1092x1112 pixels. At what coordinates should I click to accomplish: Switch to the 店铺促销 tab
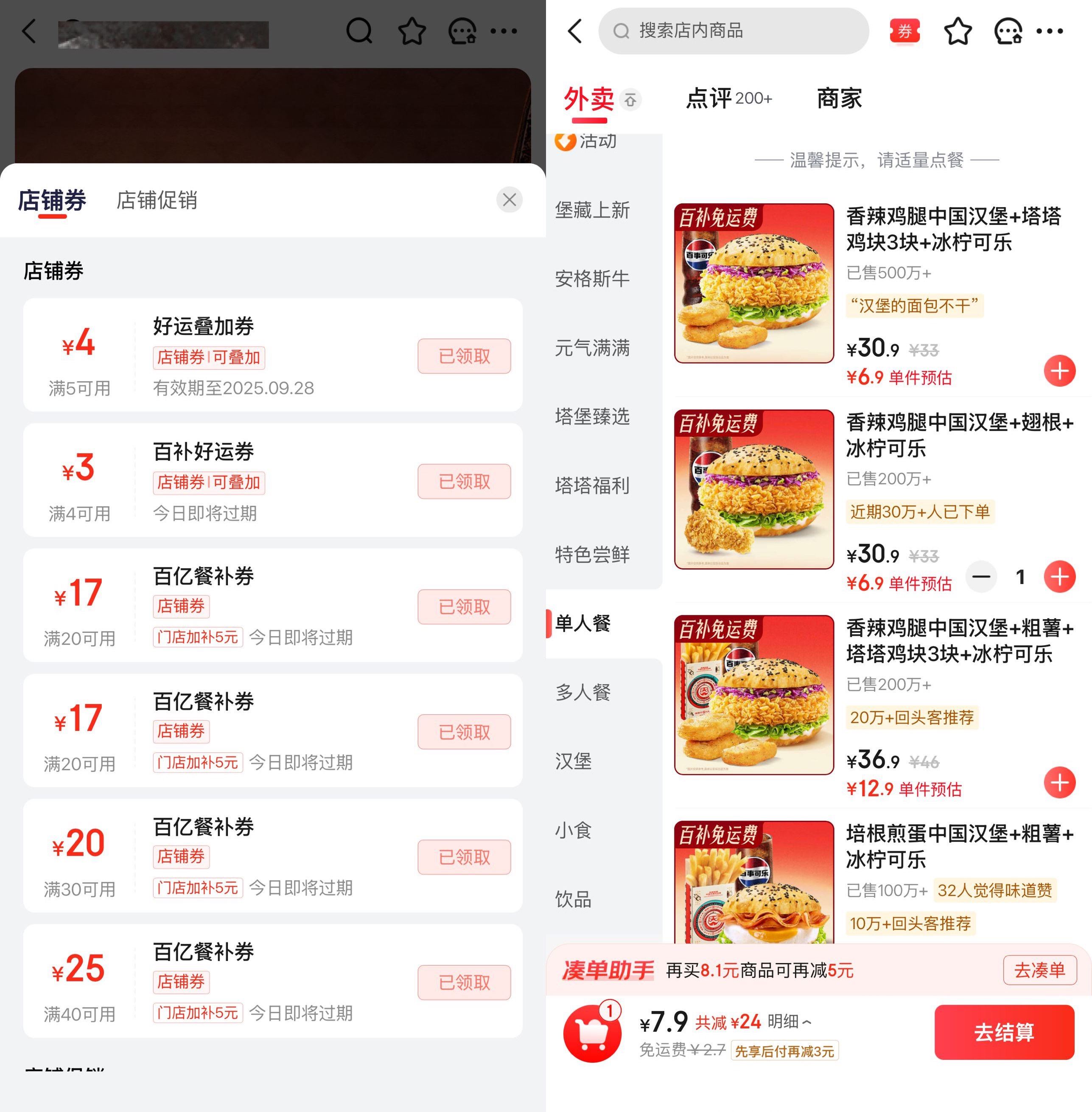[157, 200]
